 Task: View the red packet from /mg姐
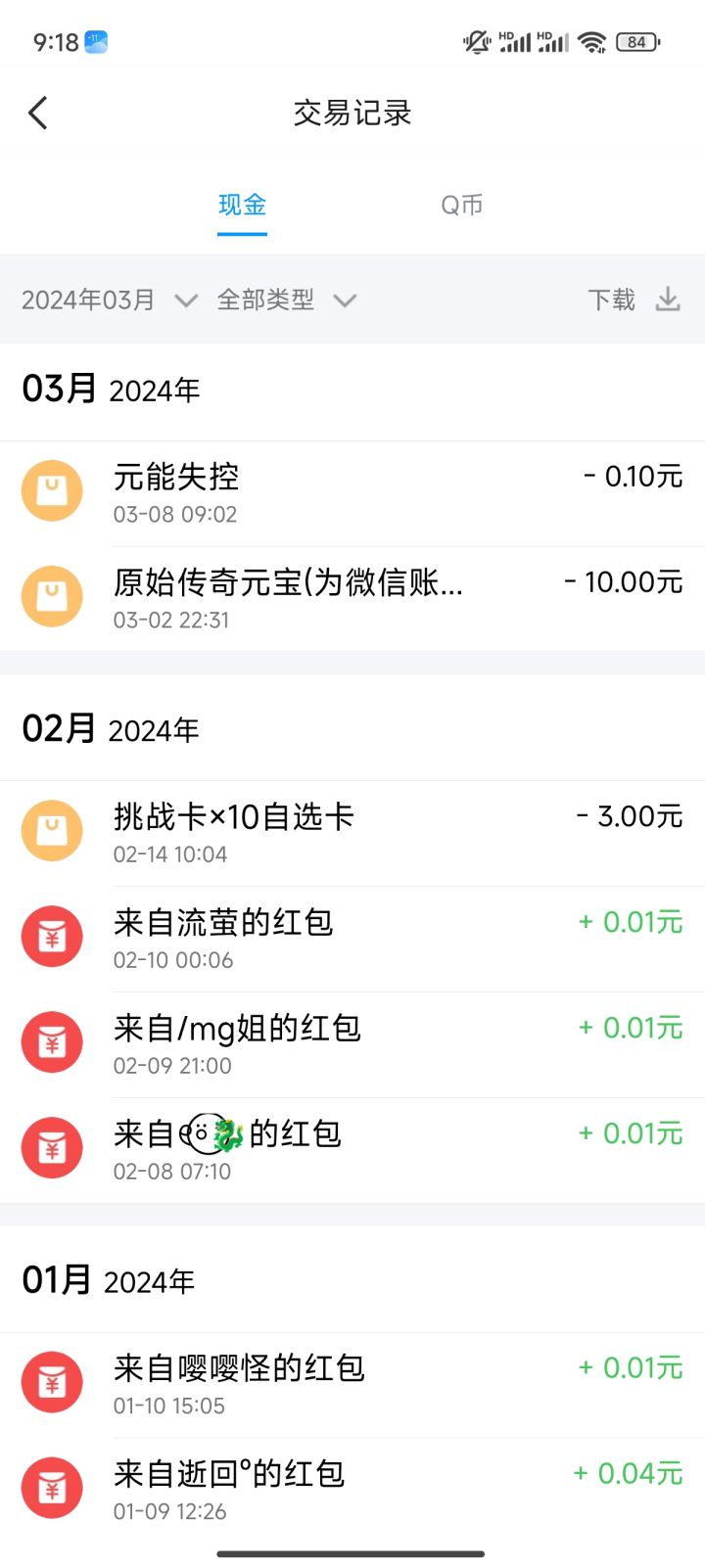click(352, 1044)
